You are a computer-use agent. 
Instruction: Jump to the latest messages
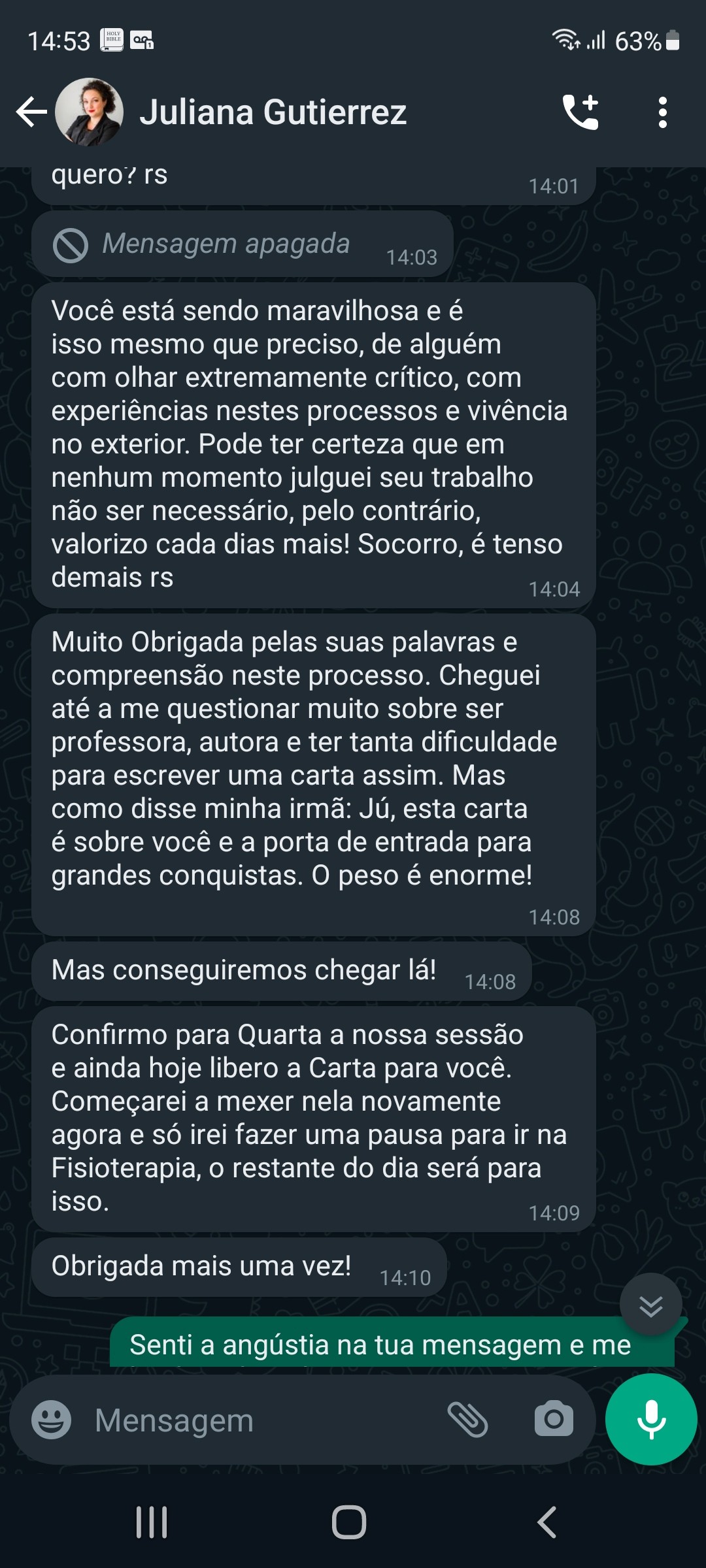pos(650,1307)
